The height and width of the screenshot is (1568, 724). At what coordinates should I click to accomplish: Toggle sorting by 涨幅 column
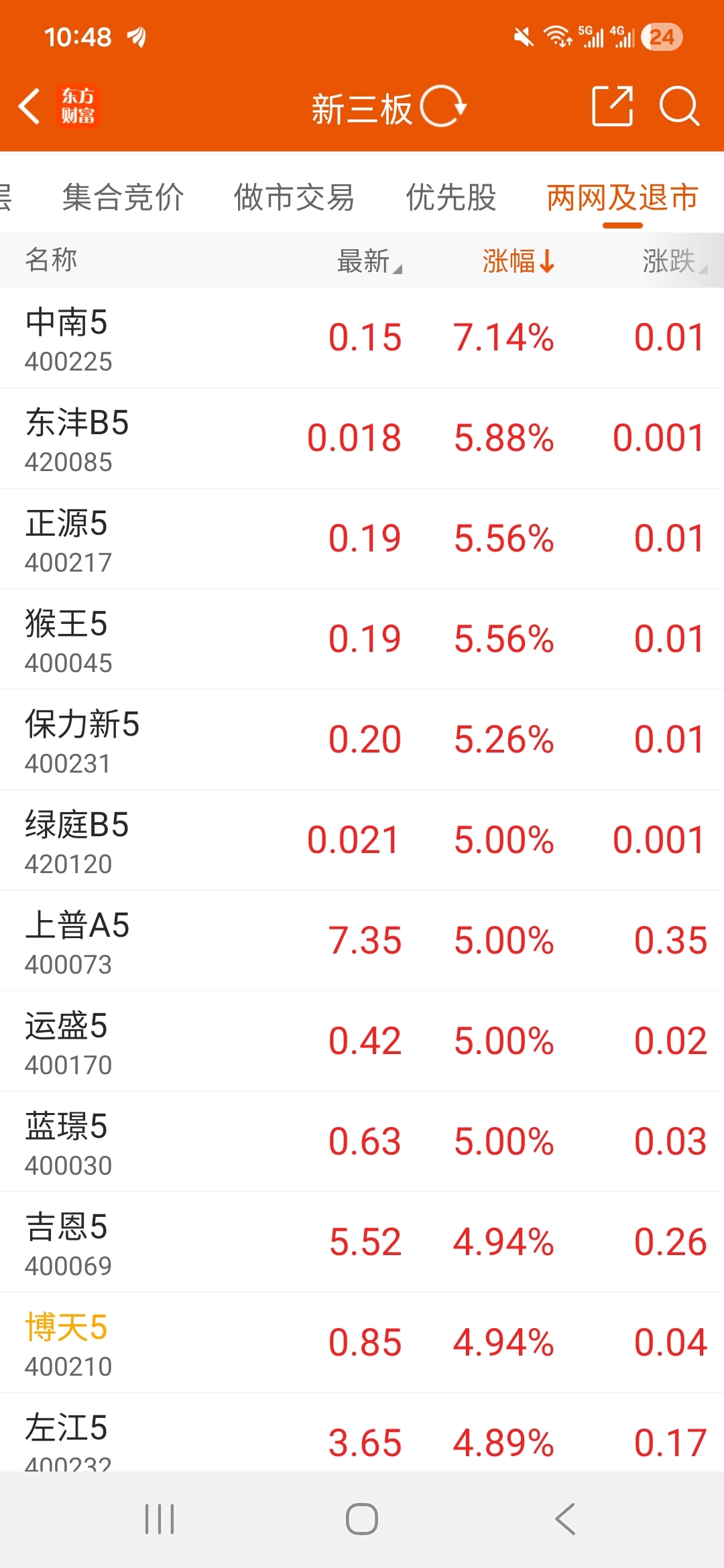pyautogui.click(x=518, y=261)
